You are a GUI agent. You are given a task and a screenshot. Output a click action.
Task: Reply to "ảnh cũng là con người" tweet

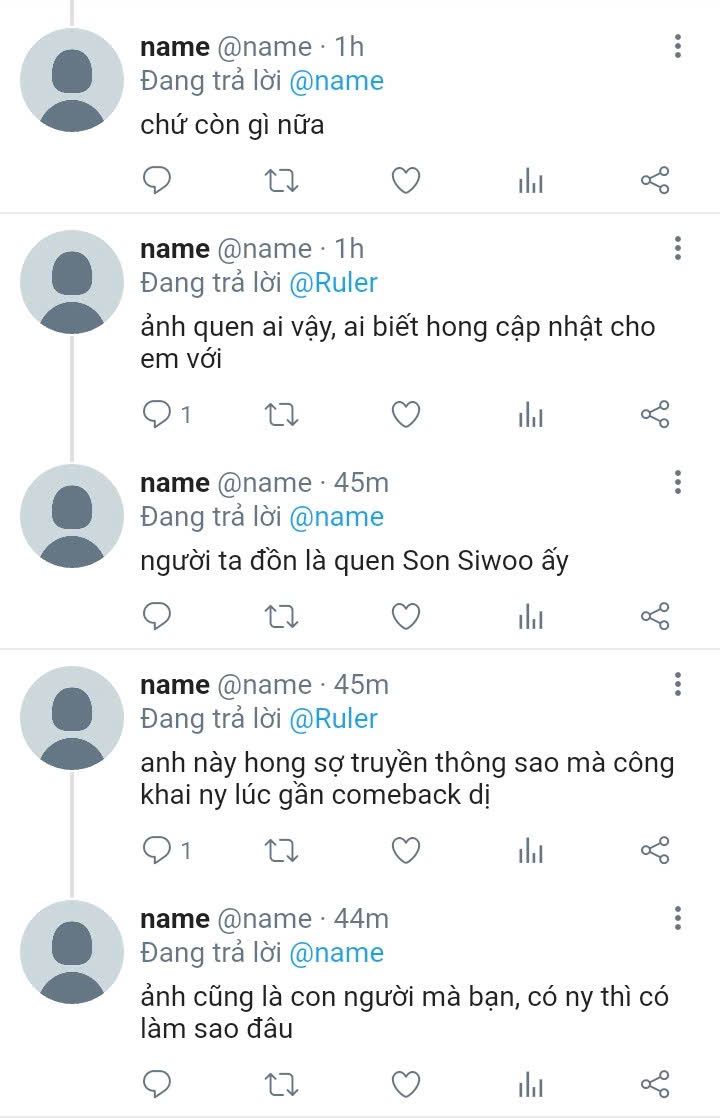coord(157,1084)
